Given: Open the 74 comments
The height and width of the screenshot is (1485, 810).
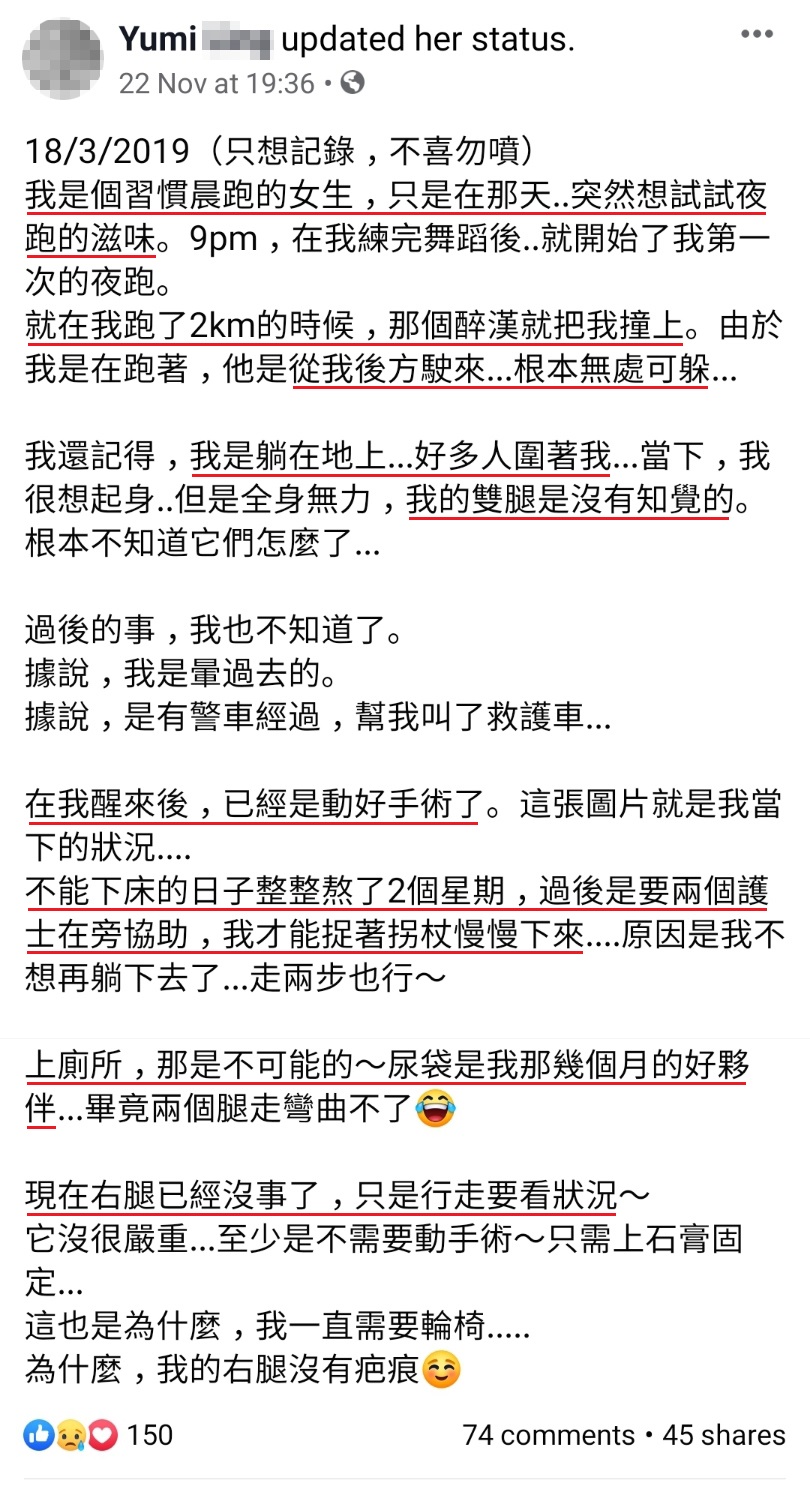Looking at the screenshot, I should (548, 1435).
